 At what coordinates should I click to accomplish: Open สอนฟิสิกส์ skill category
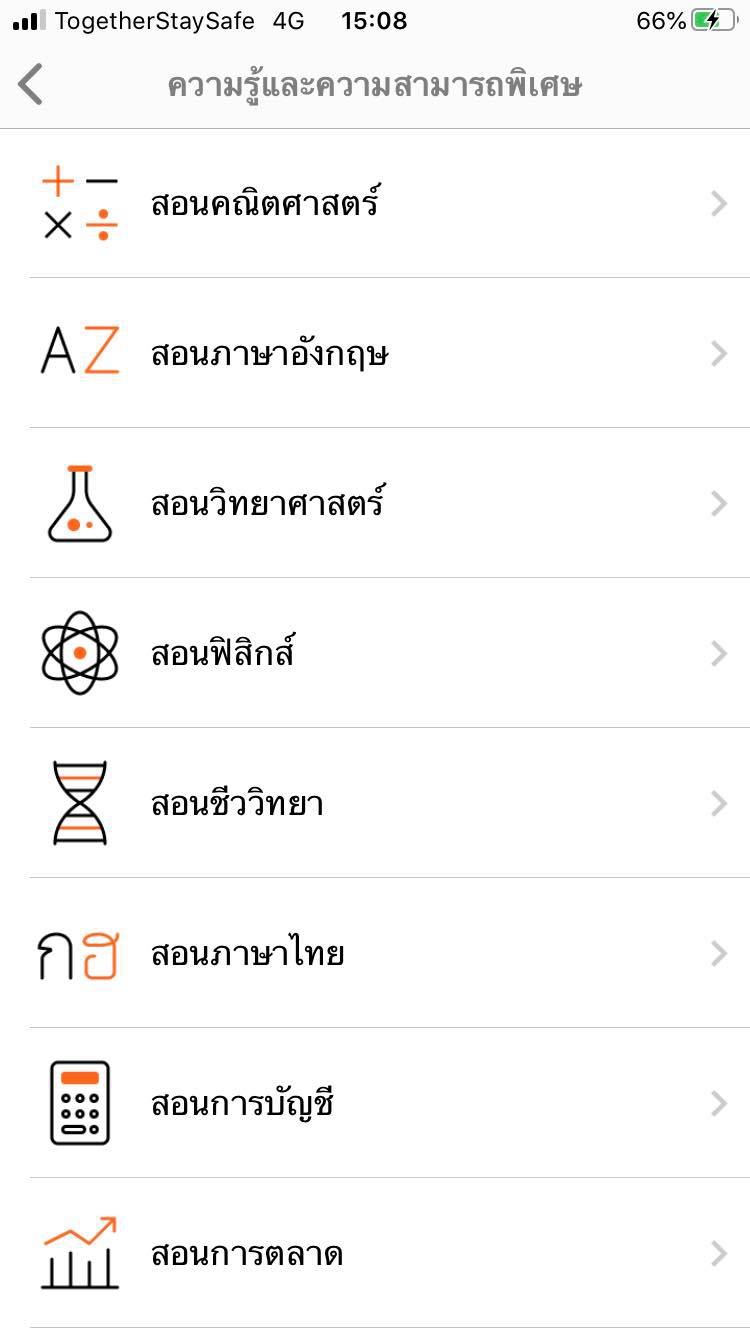pos(222,653)
